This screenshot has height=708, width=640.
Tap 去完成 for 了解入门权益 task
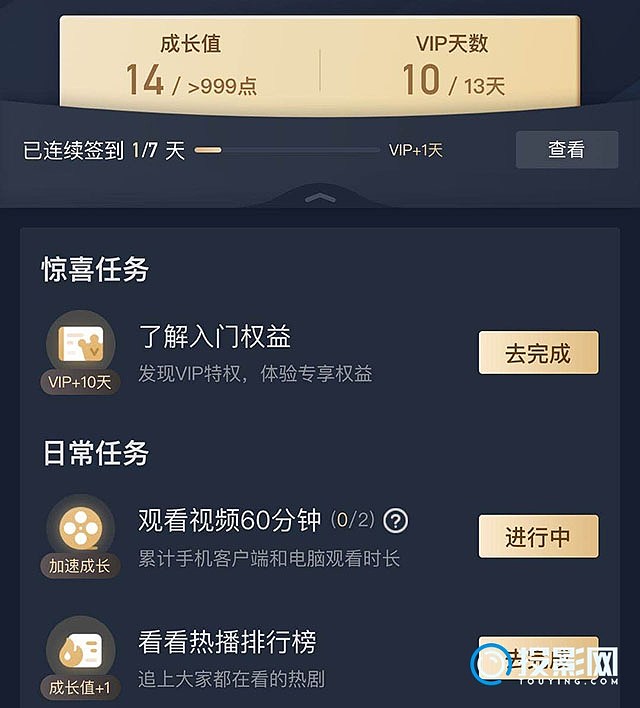[538, 353]
